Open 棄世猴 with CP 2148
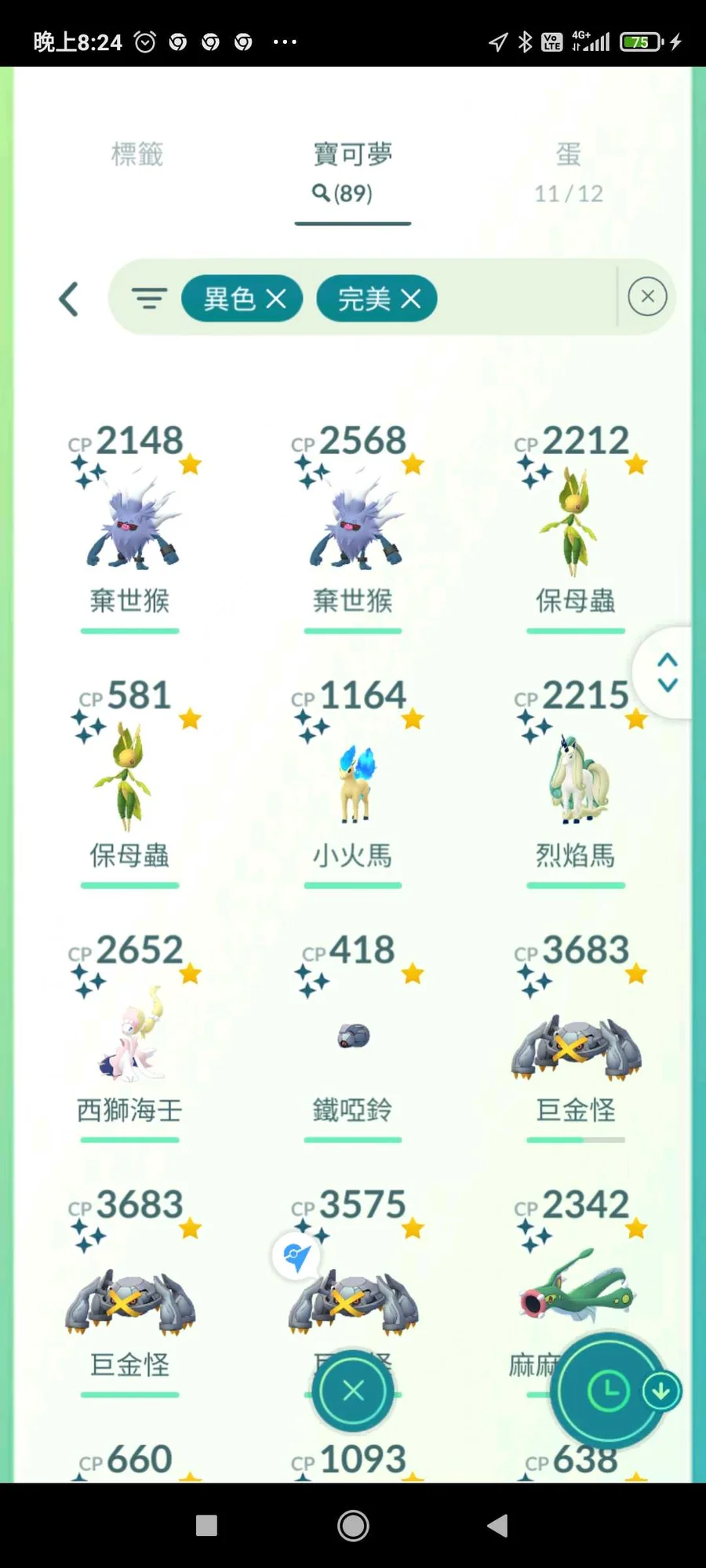 pyautogui.click(x=130, y=521)
